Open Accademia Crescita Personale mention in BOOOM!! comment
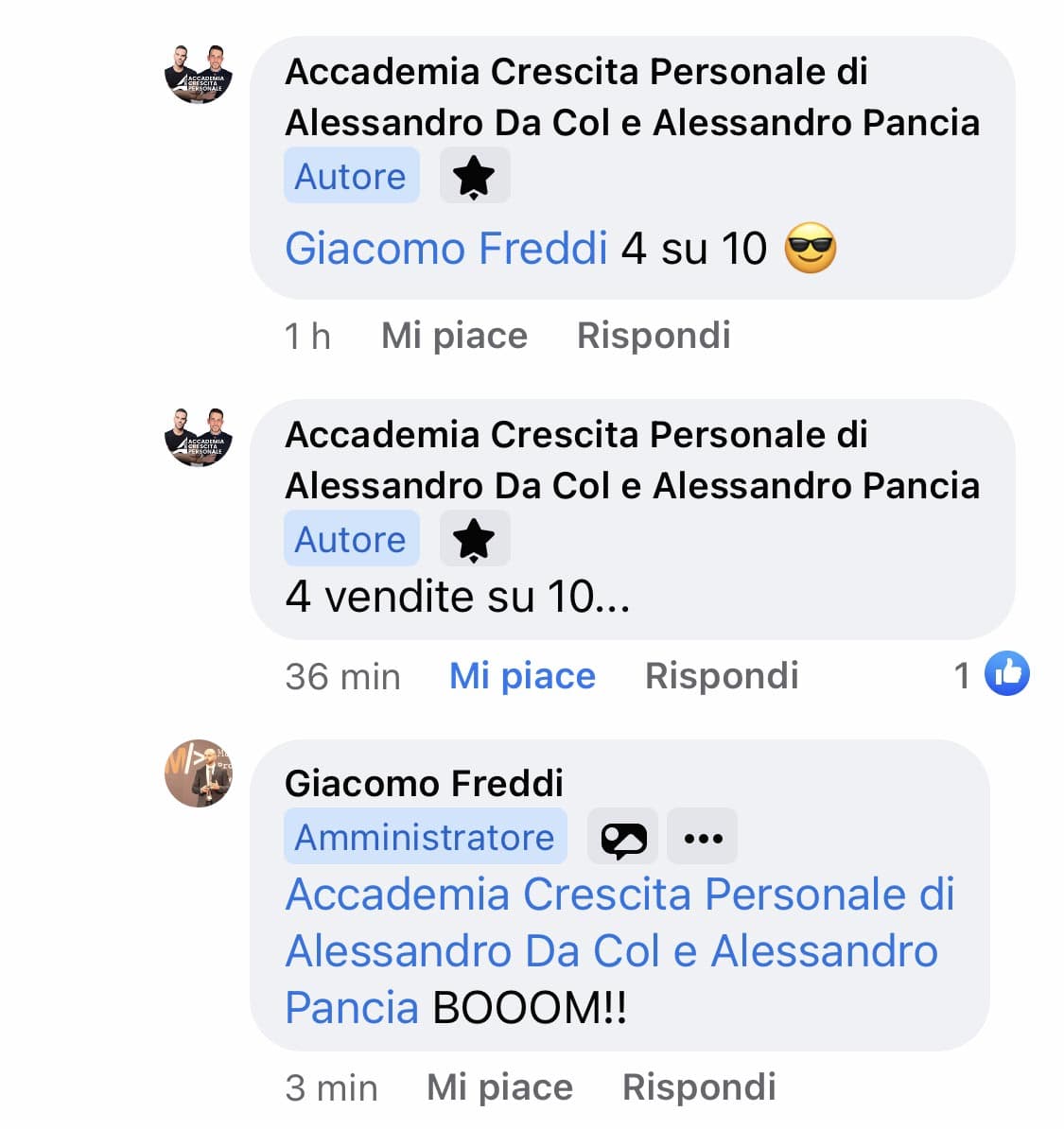The image size is (1064, 1129). [x=619, y=950]
